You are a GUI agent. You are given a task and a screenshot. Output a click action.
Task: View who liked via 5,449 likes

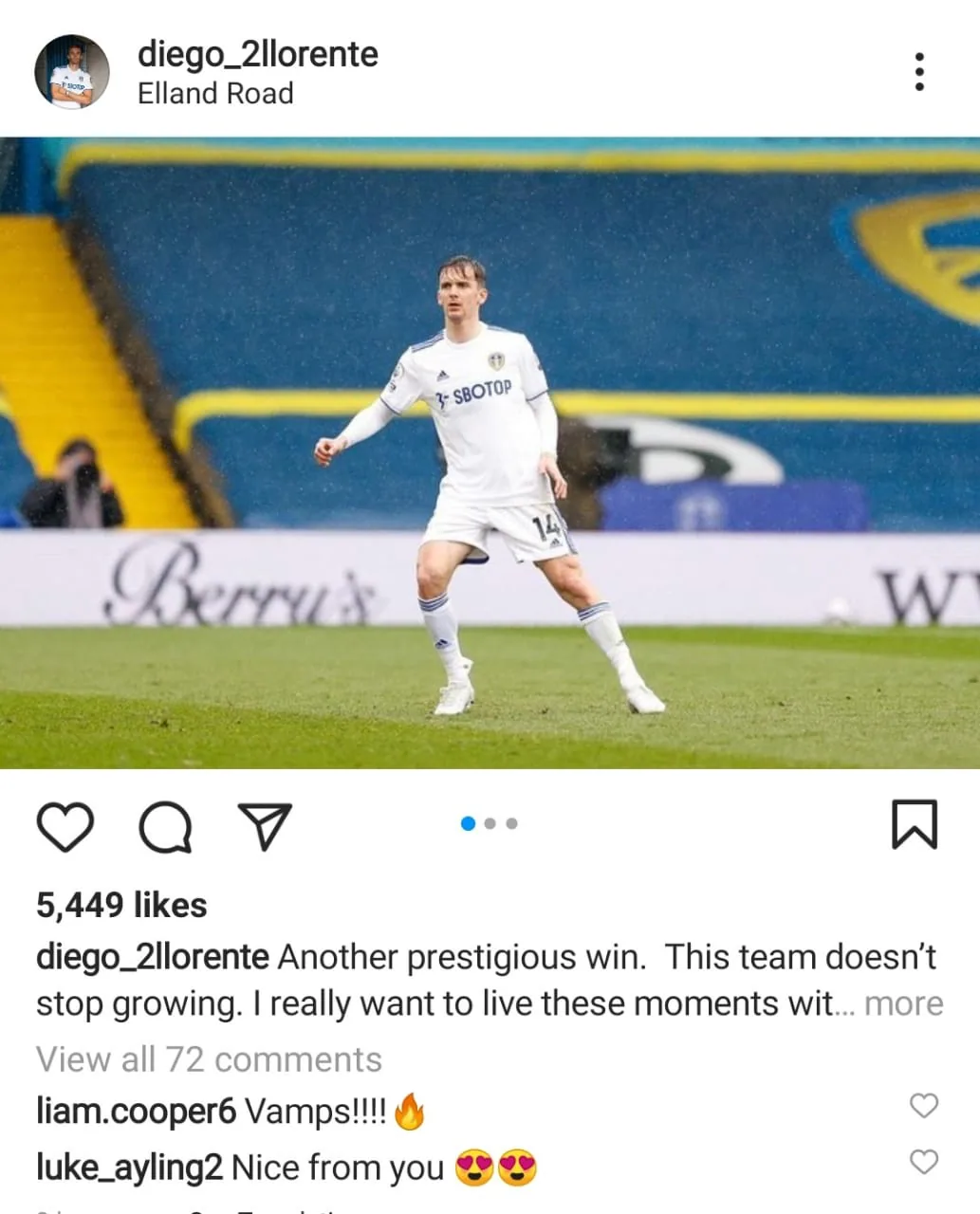click(121, 905)
